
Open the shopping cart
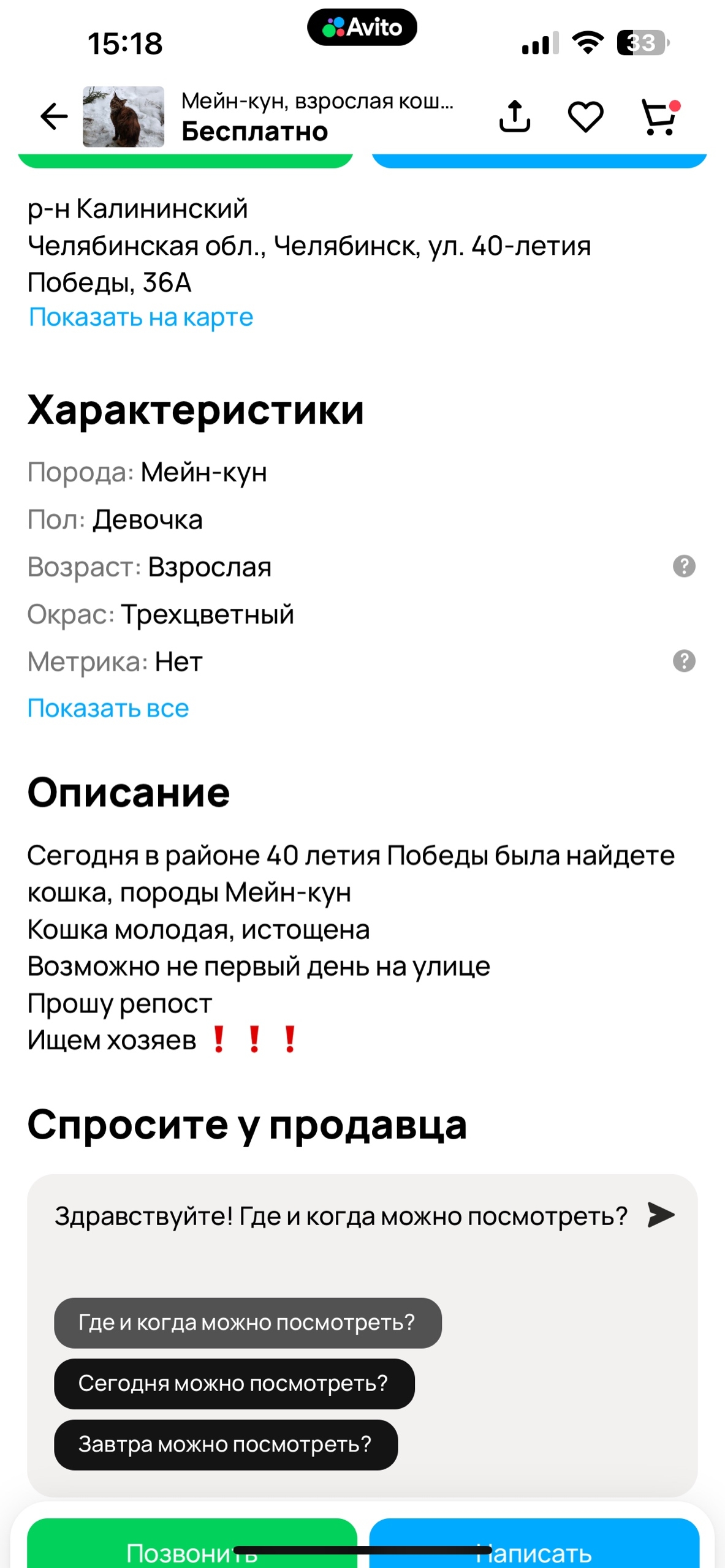[659, 116]
